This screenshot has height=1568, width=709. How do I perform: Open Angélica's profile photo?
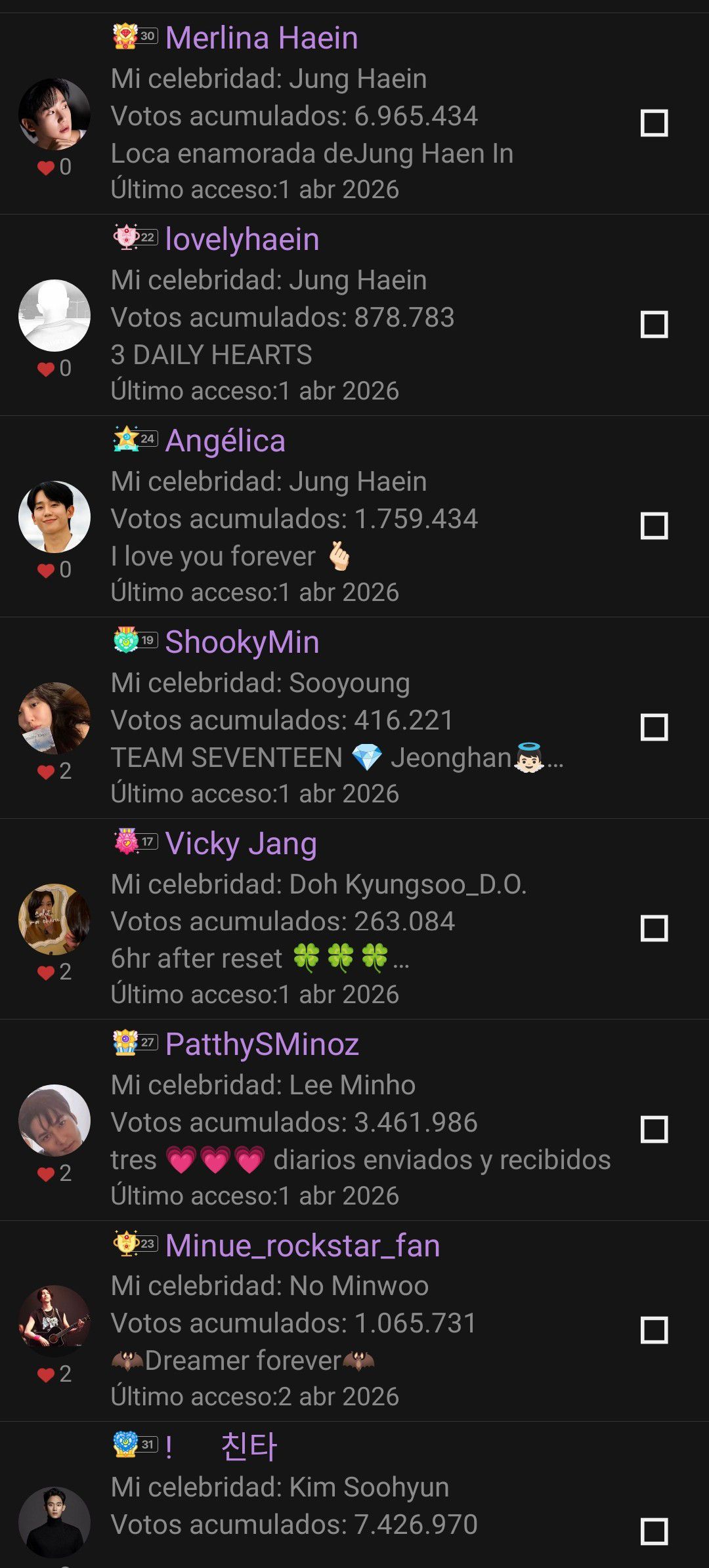click(54, 517)
